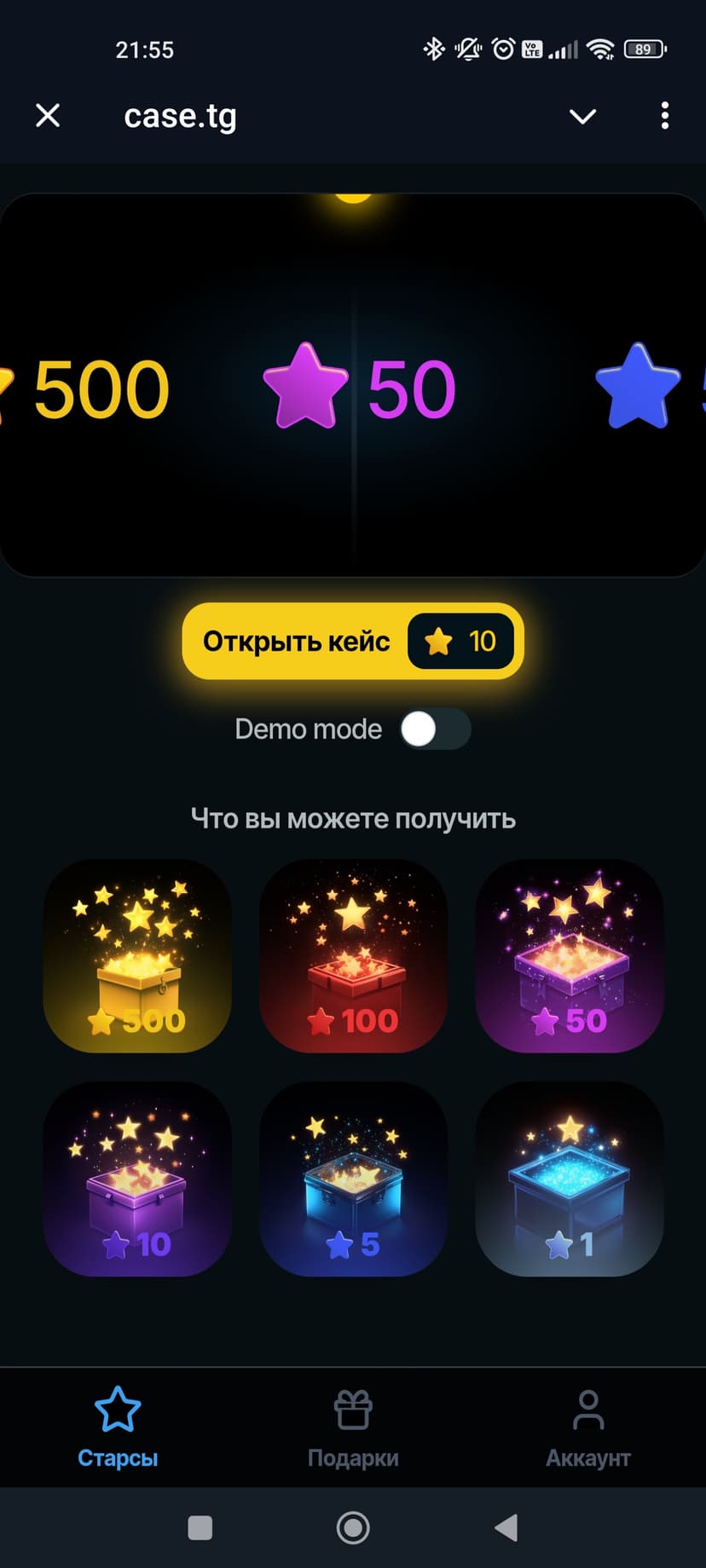Viewport: 706px width, 1568px height.
Task: Select the 500 stars gold box
Action: tap(137, 955)
